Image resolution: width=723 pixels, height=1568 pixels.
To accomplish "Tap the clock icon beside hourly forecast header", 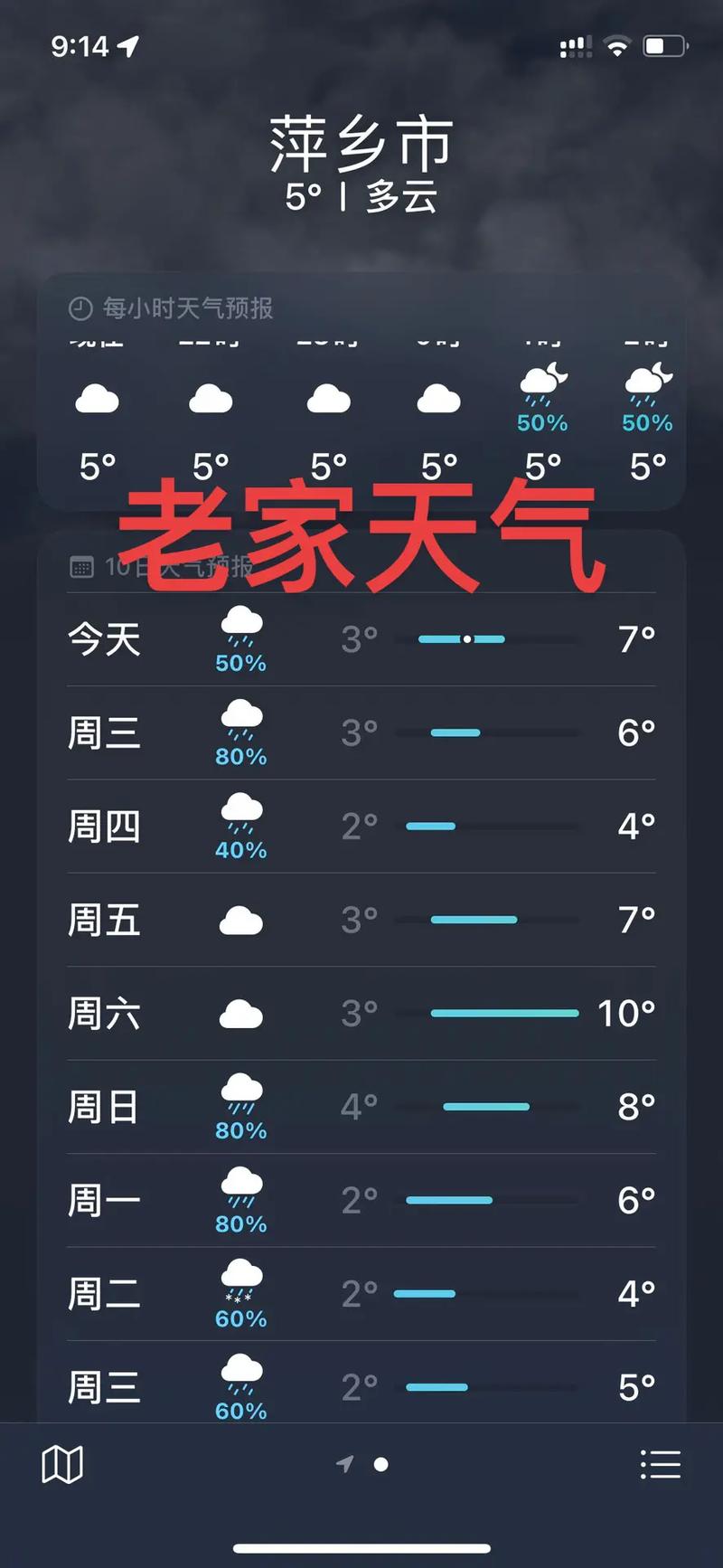I will [x=80, y=308].
